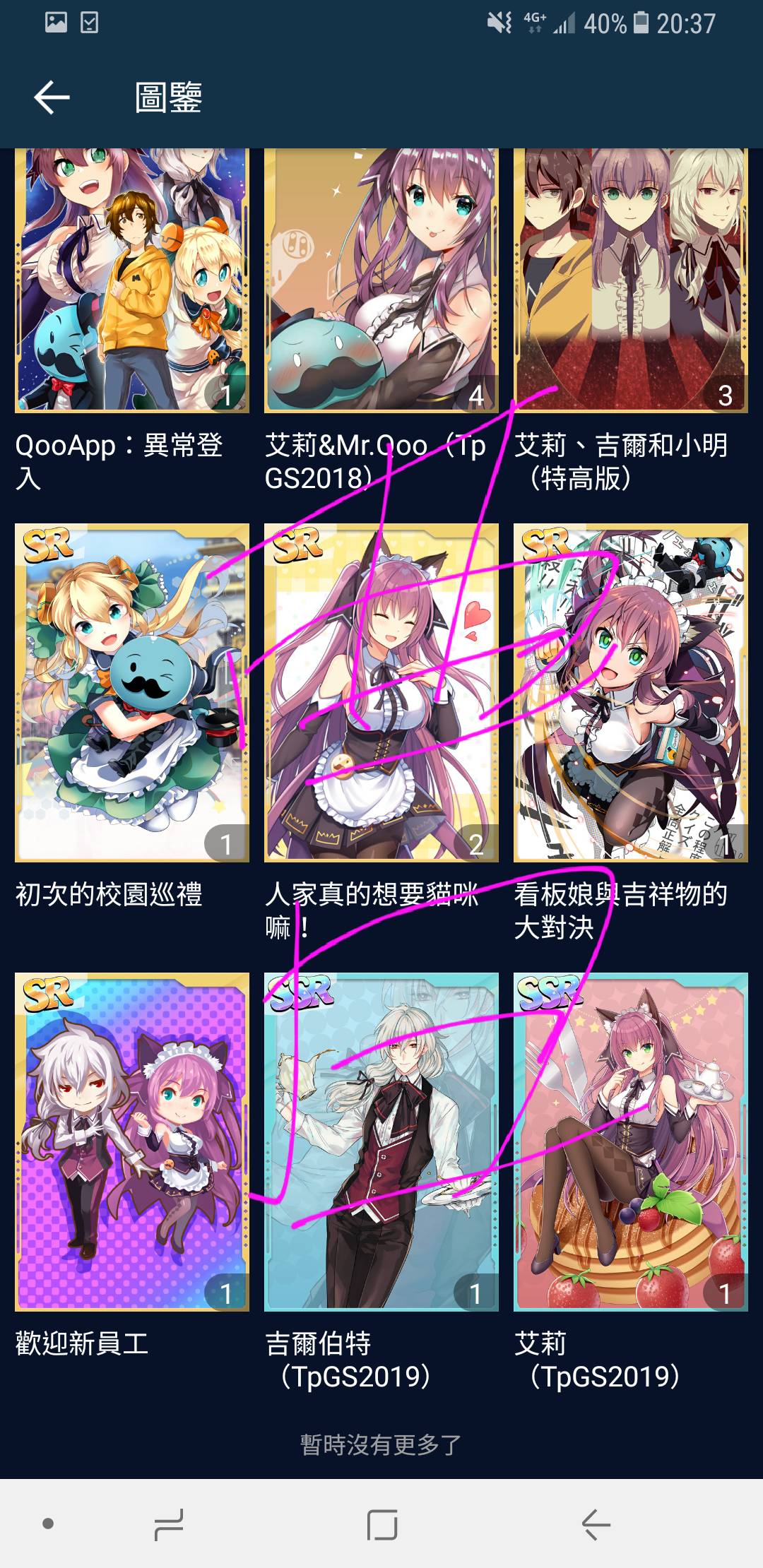Open the recent apps view
This screenshot has height=1568, width=763.
169,1524
